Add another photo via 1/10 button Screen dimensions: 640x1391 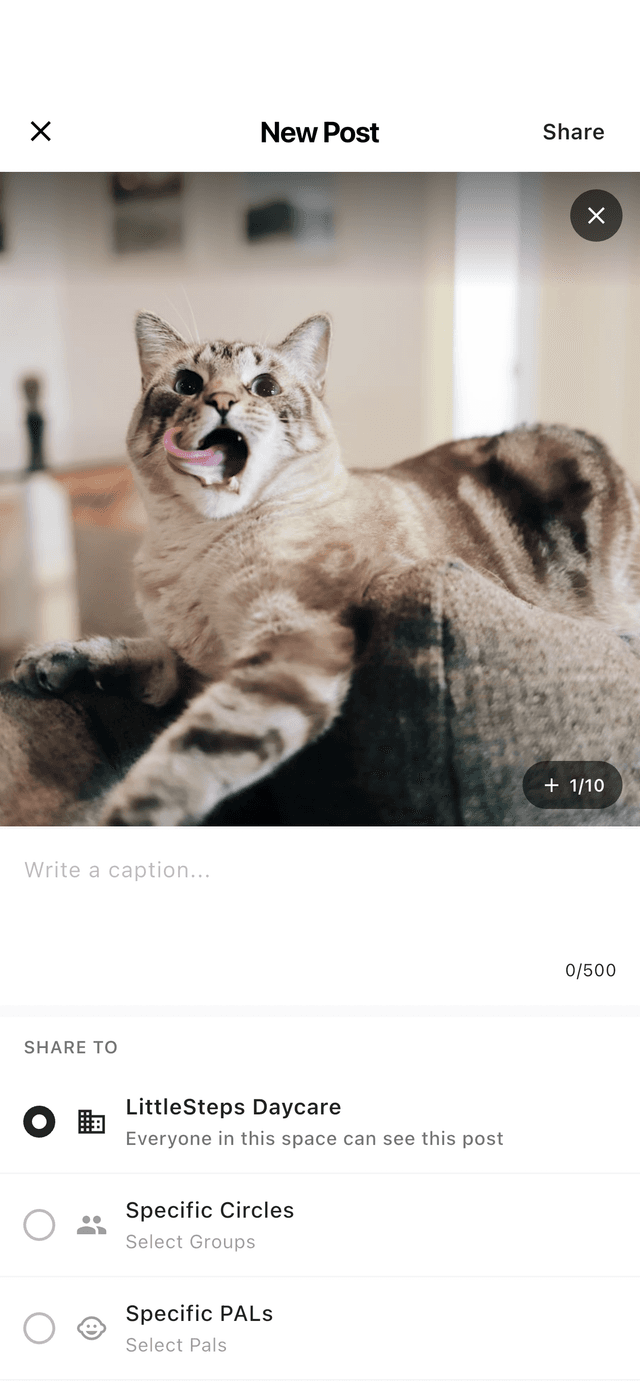pos(573,785)
